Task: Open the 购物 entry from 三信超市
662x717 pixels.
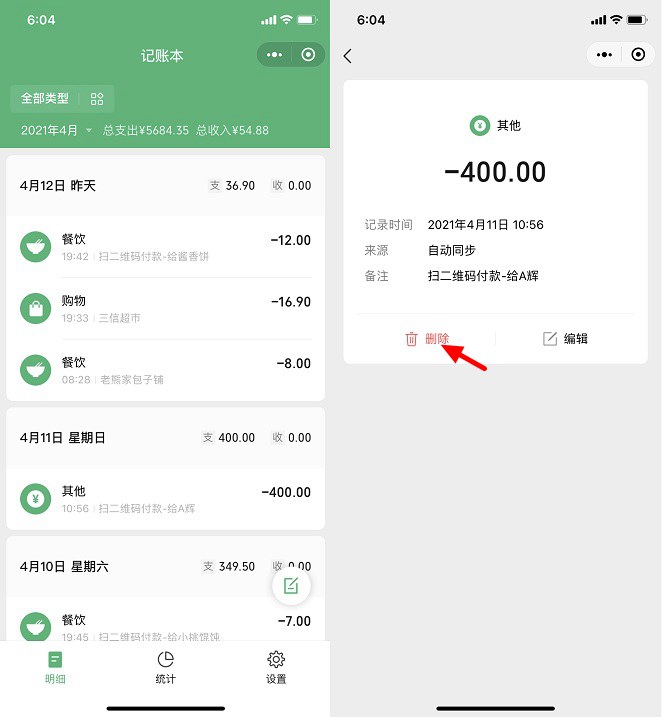Action: 165,309
